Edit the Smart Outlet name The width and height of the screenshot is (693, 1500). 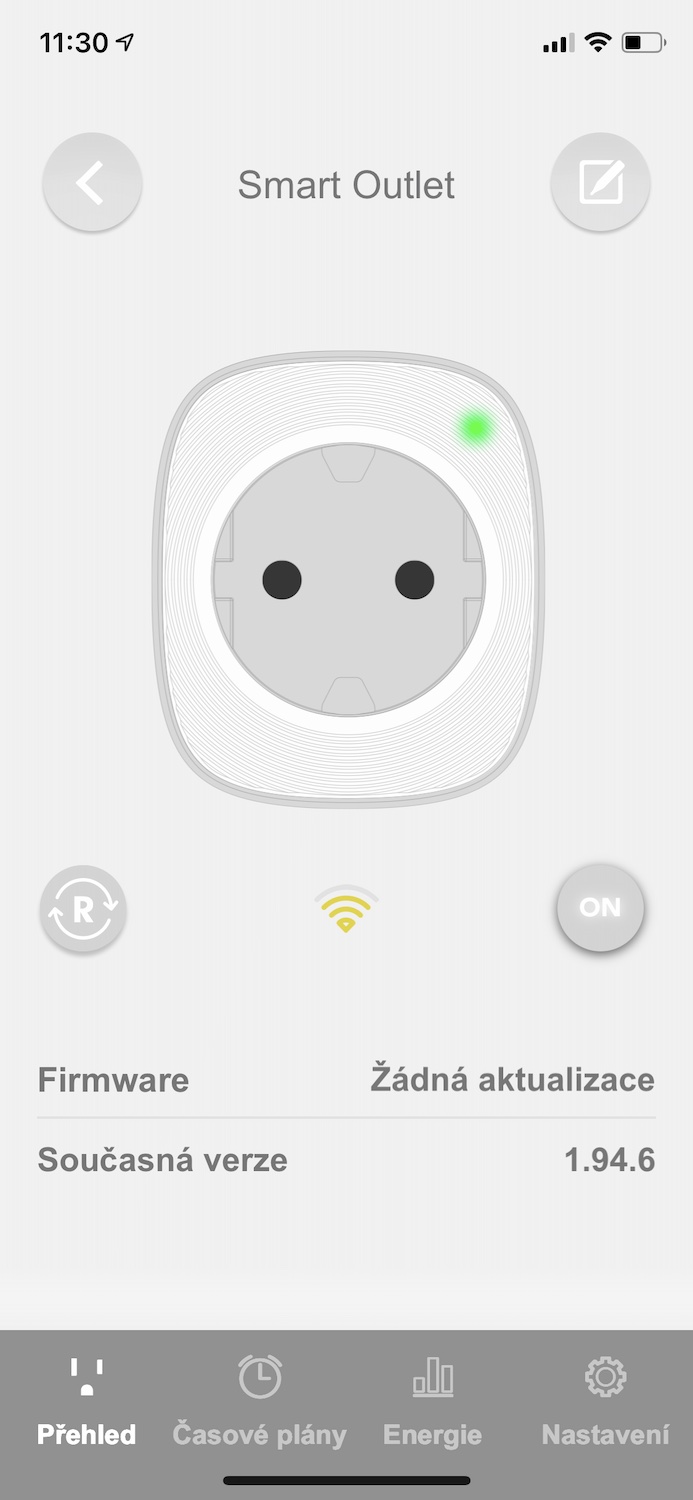coord(601,184)
